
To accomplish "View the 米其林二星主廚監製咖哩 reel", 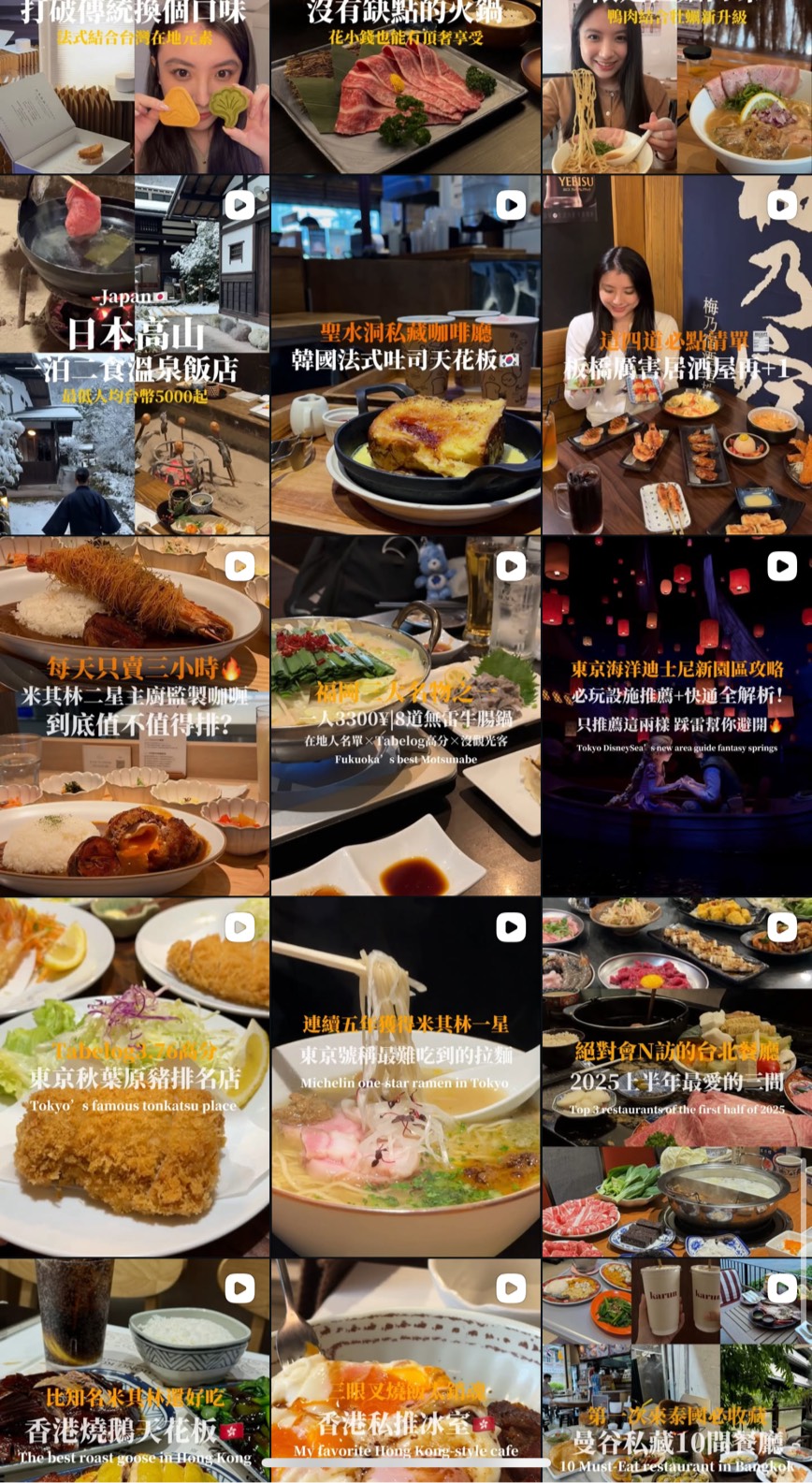I will tap(134, 716).
